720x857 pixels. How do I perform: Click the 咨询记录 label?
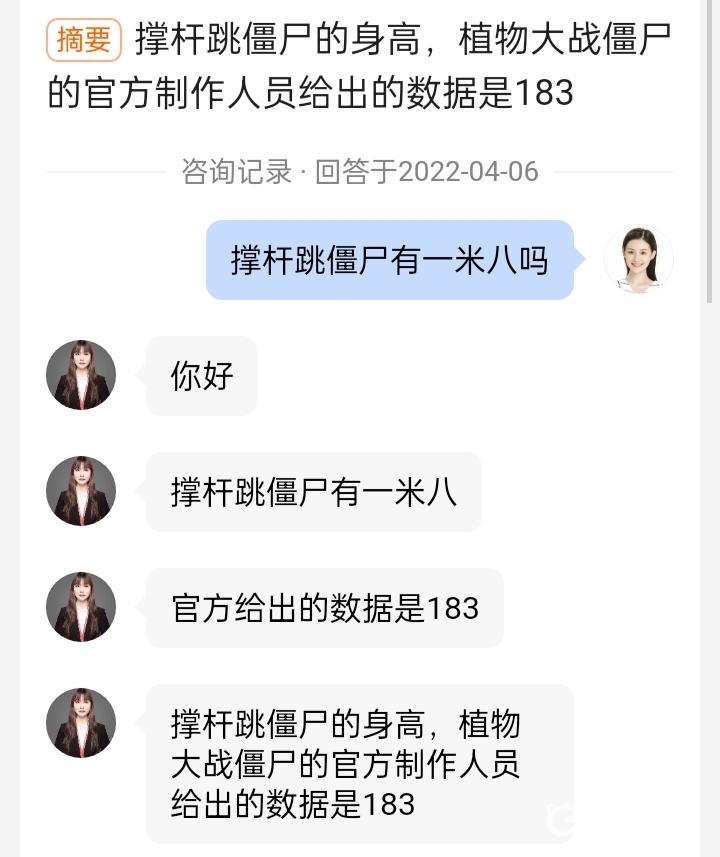click(228, 171)
